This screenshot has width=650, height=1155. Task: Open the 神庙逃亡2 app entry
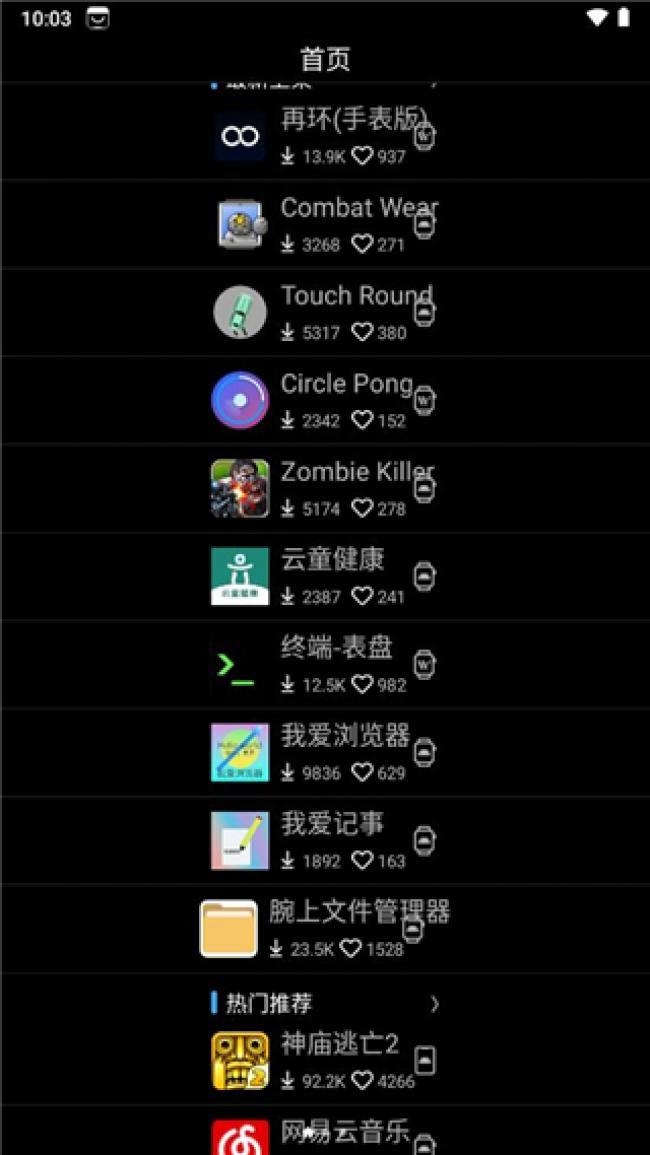[x=325, y=1060]
